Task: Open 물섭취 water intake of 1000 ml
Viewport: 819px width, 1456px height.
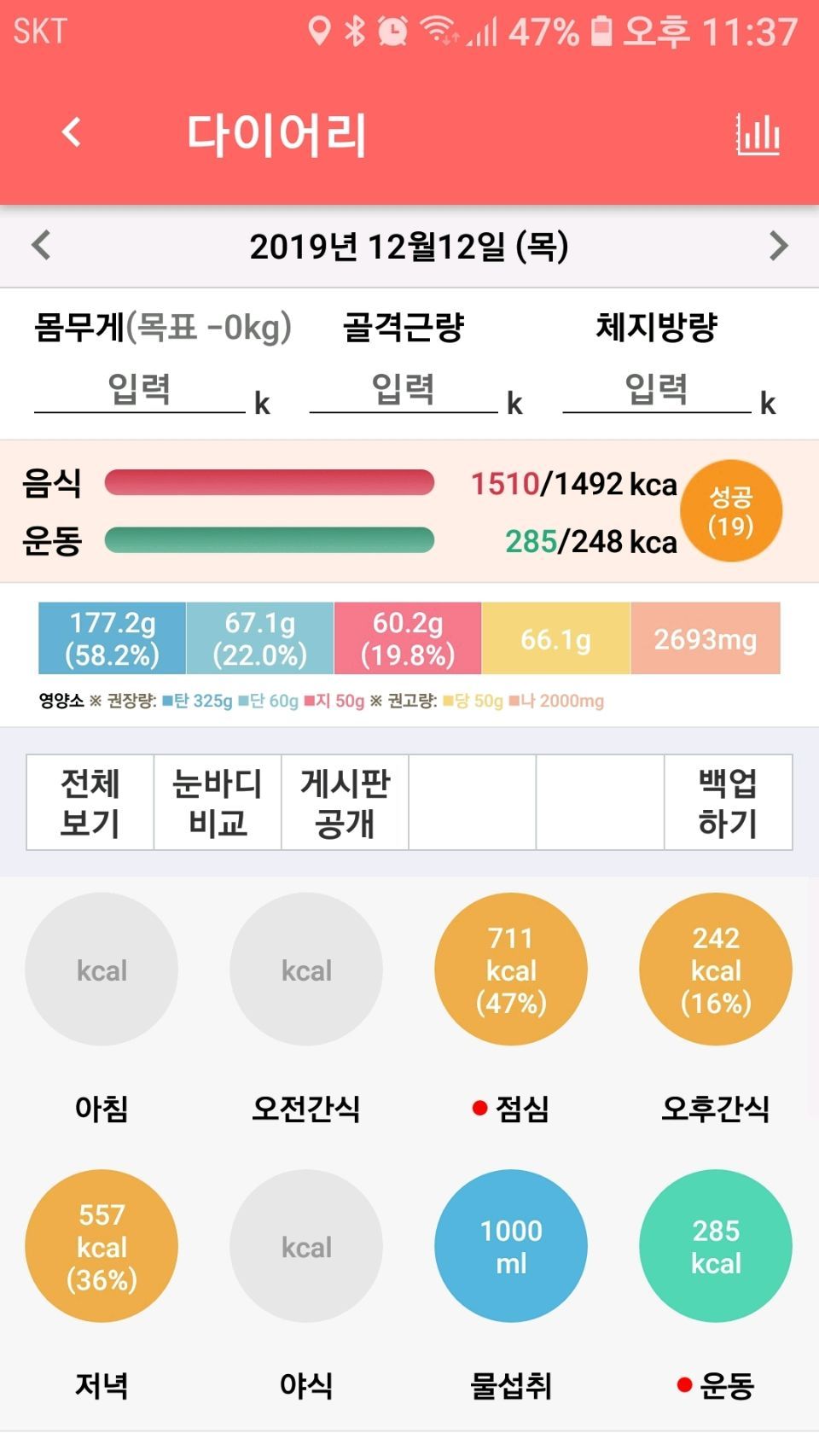Action: pyautogui.click(x=511, y=1246)
